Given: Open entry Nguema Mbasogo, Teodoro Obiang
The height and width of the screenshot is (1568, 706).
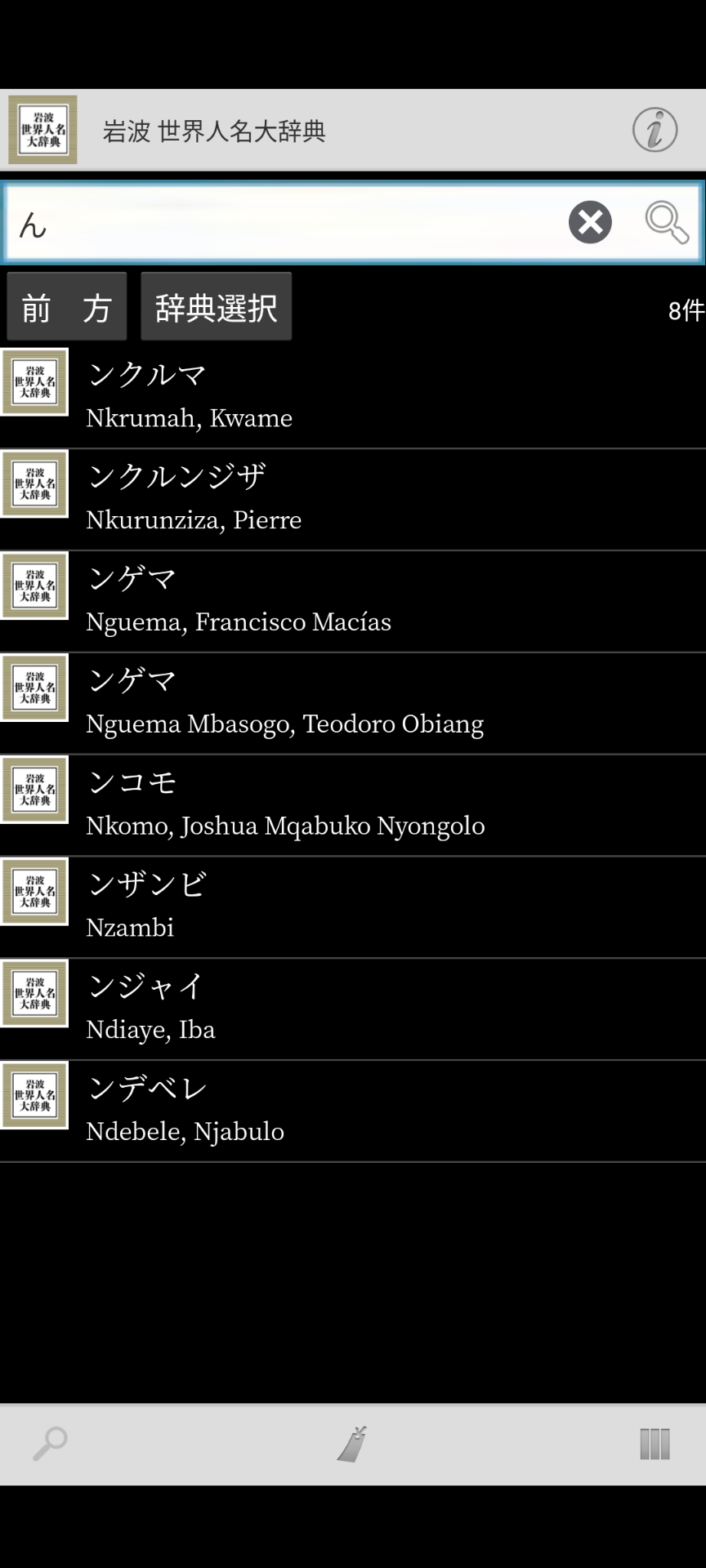Looking at the screenshot, I should [353, 703].
